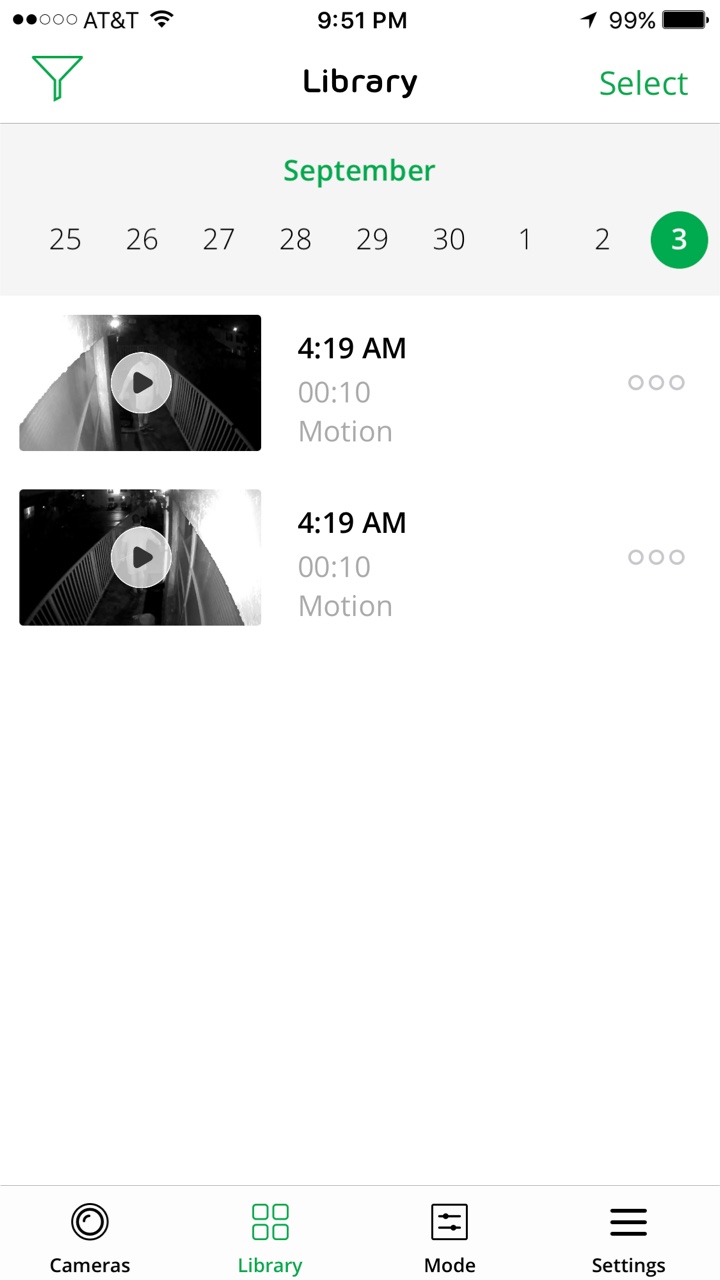View recordings from September 2
Image resolution: width=720 pixels, height=1280 pixels.
coord(602,239)
